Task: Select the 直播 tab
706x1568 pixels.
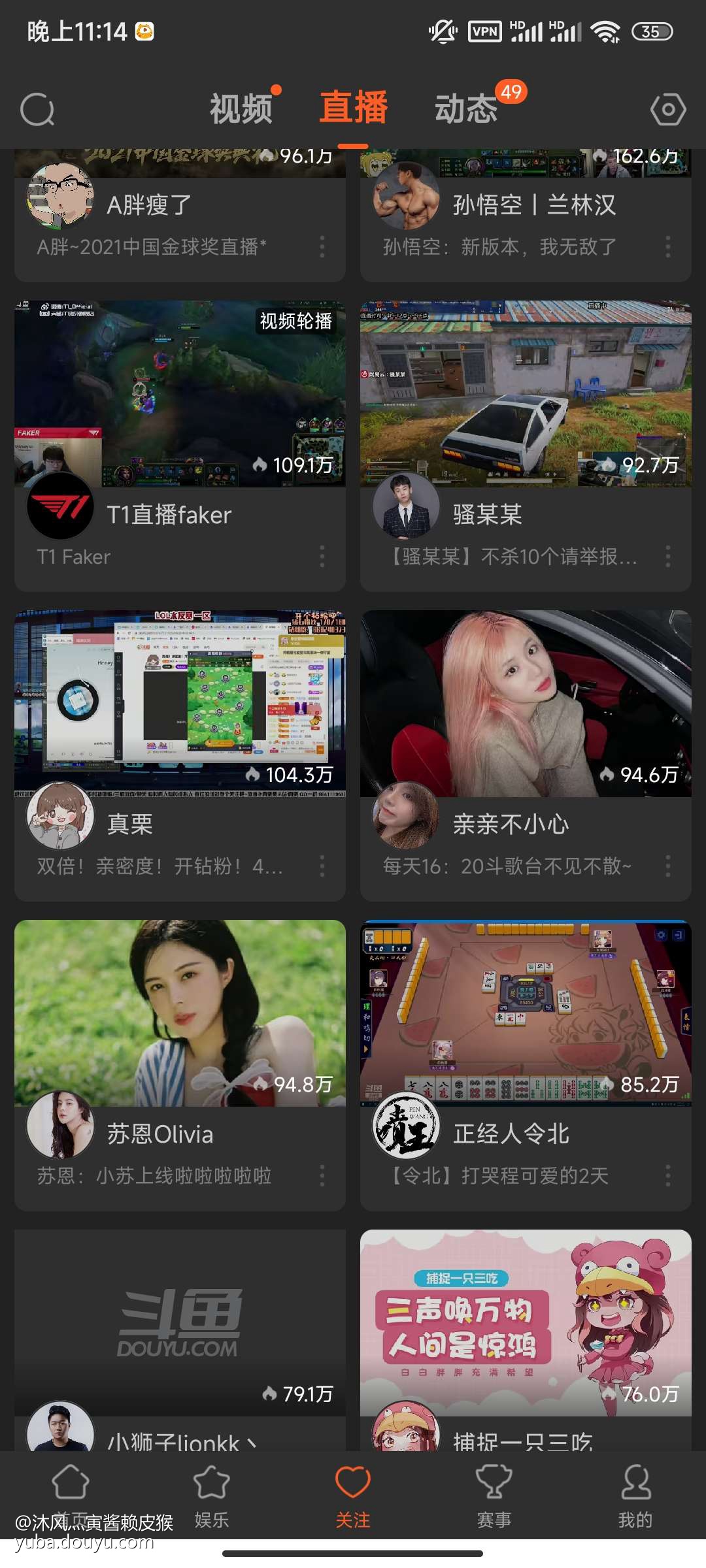Action: 354,108
